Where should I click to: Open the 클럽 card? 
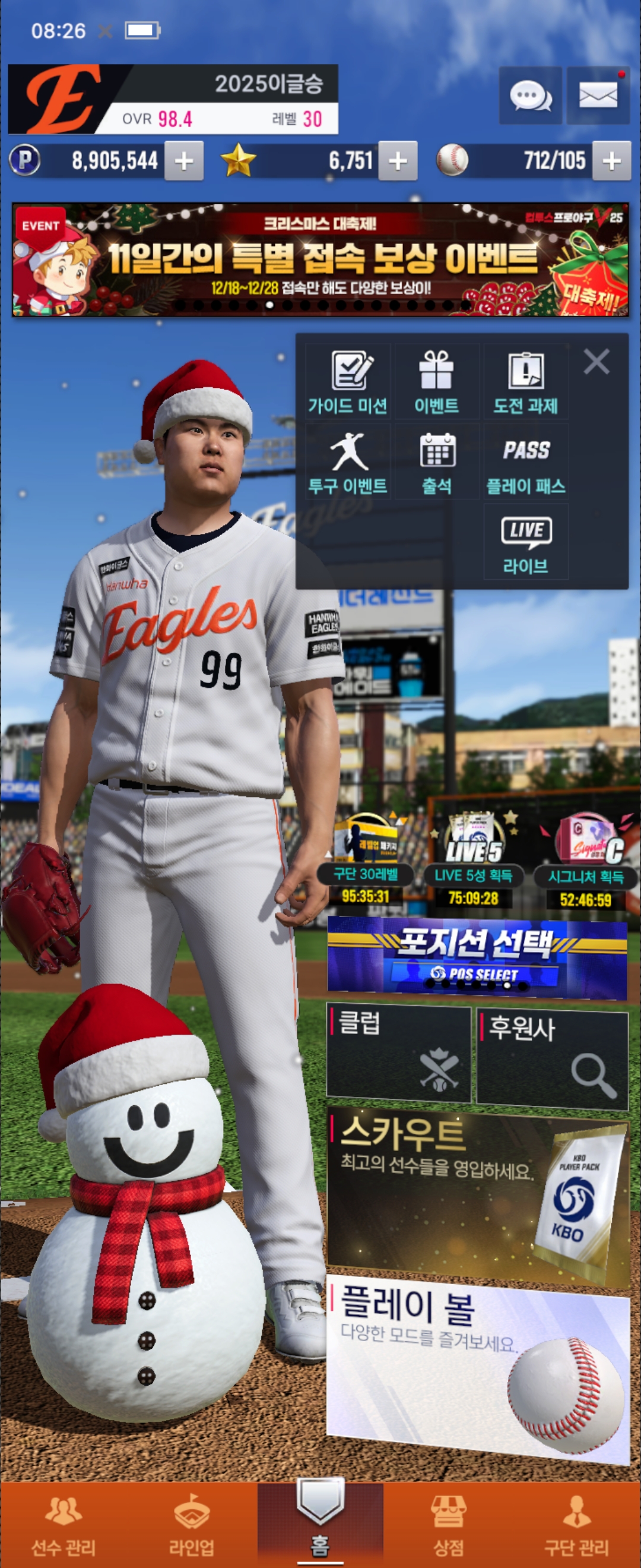399,1054
